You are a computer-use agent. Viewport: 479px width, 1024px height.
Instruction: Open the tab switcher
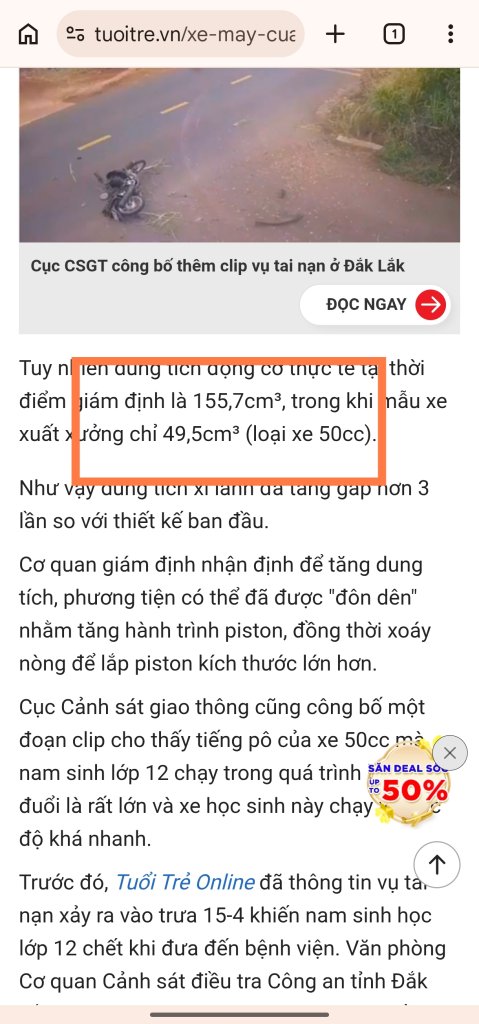coord(393,34)
